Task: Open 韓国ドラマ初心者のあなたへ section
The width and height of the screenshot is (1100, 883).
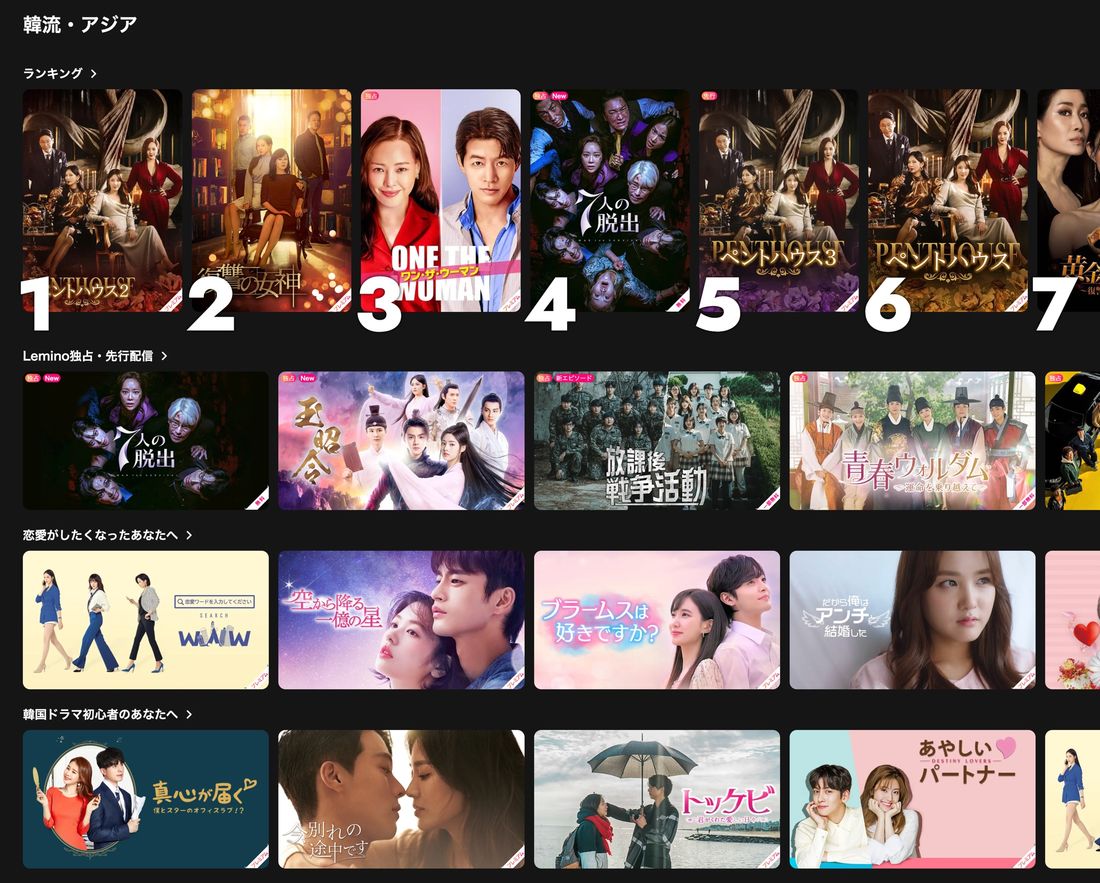Action: pyautogui.click(x=107, y=714)
